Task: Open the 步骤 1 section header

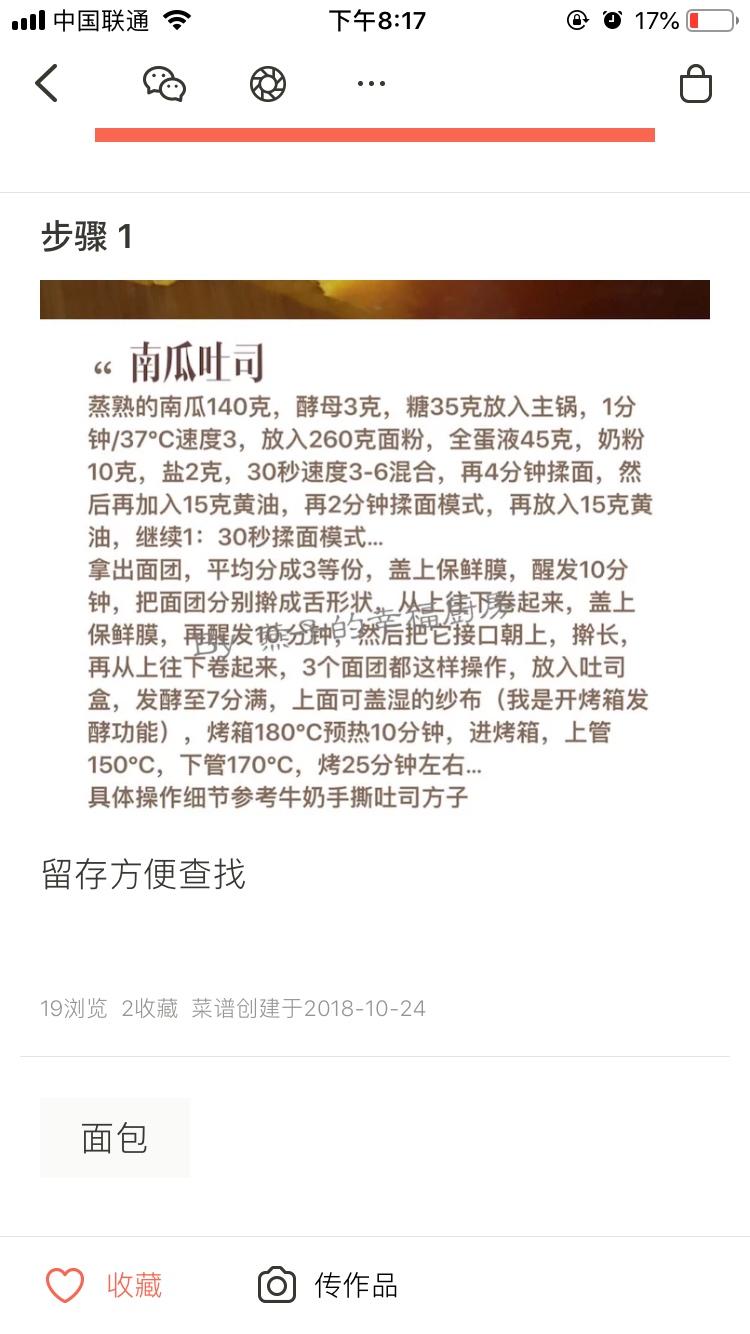Action: [x=86, y=238]
